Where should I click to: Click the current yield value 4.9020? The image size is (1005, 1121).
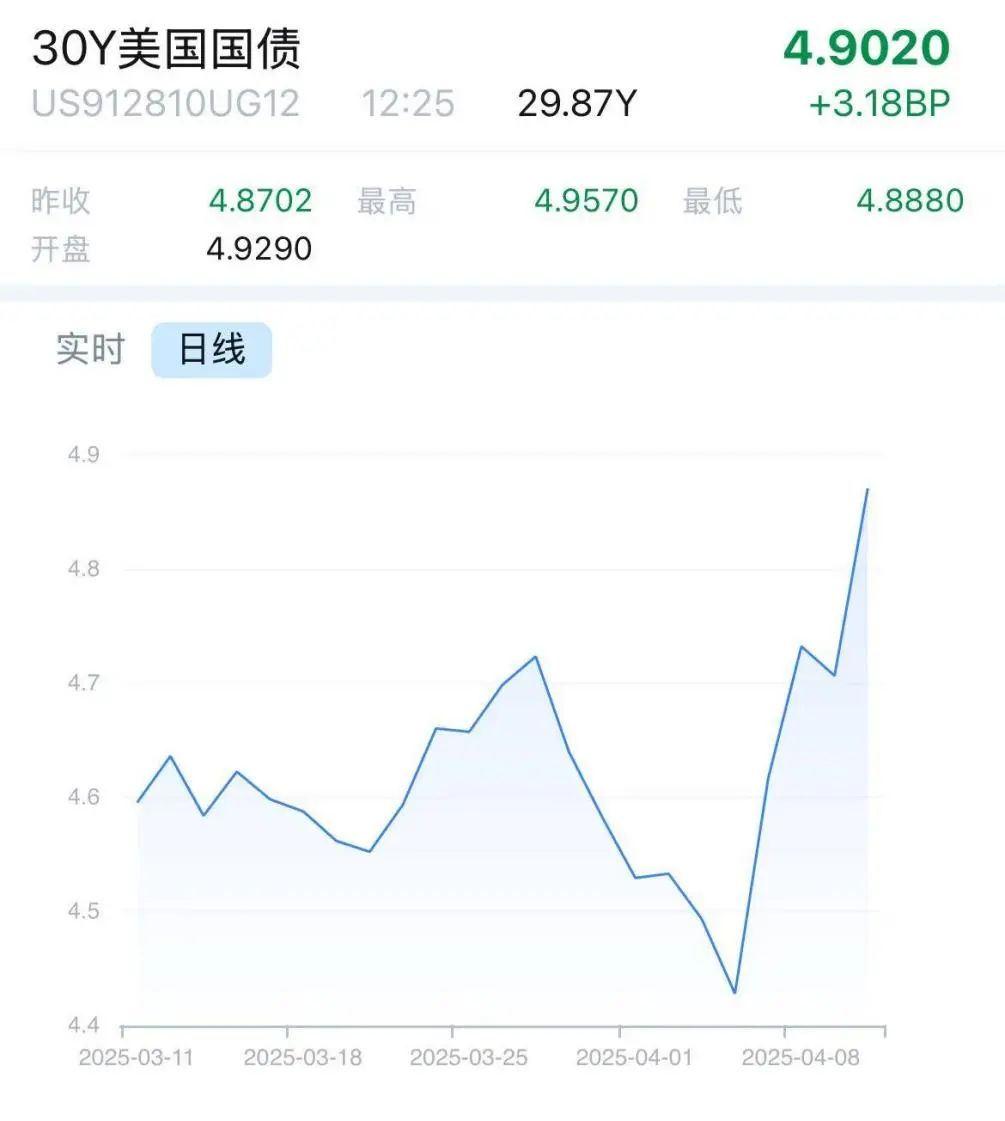click(x=868, y=49)
